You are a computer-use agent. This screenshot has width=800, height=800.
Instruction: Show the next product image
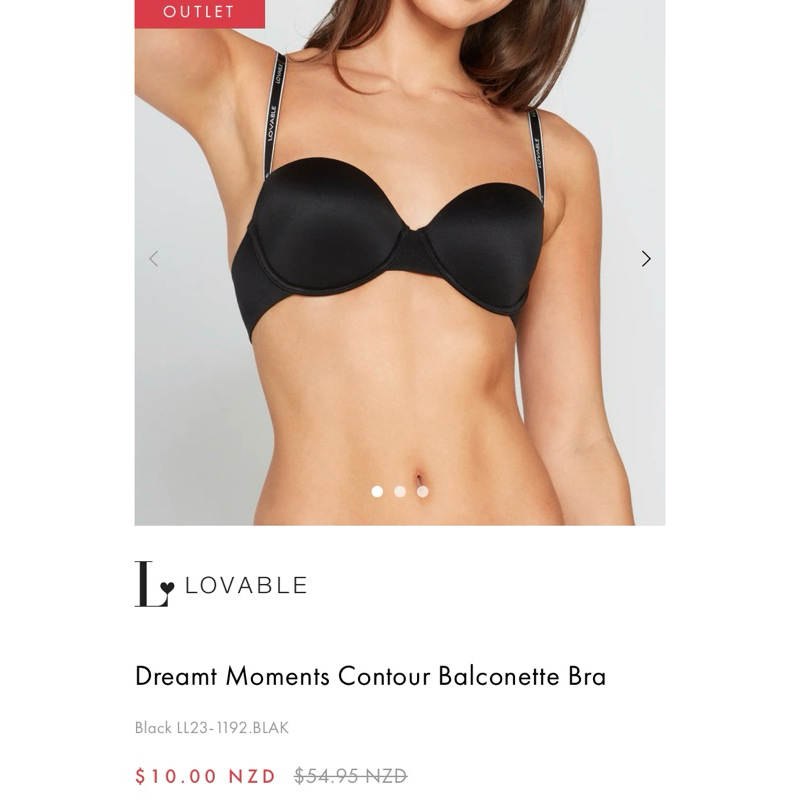[x=646, y=259]
